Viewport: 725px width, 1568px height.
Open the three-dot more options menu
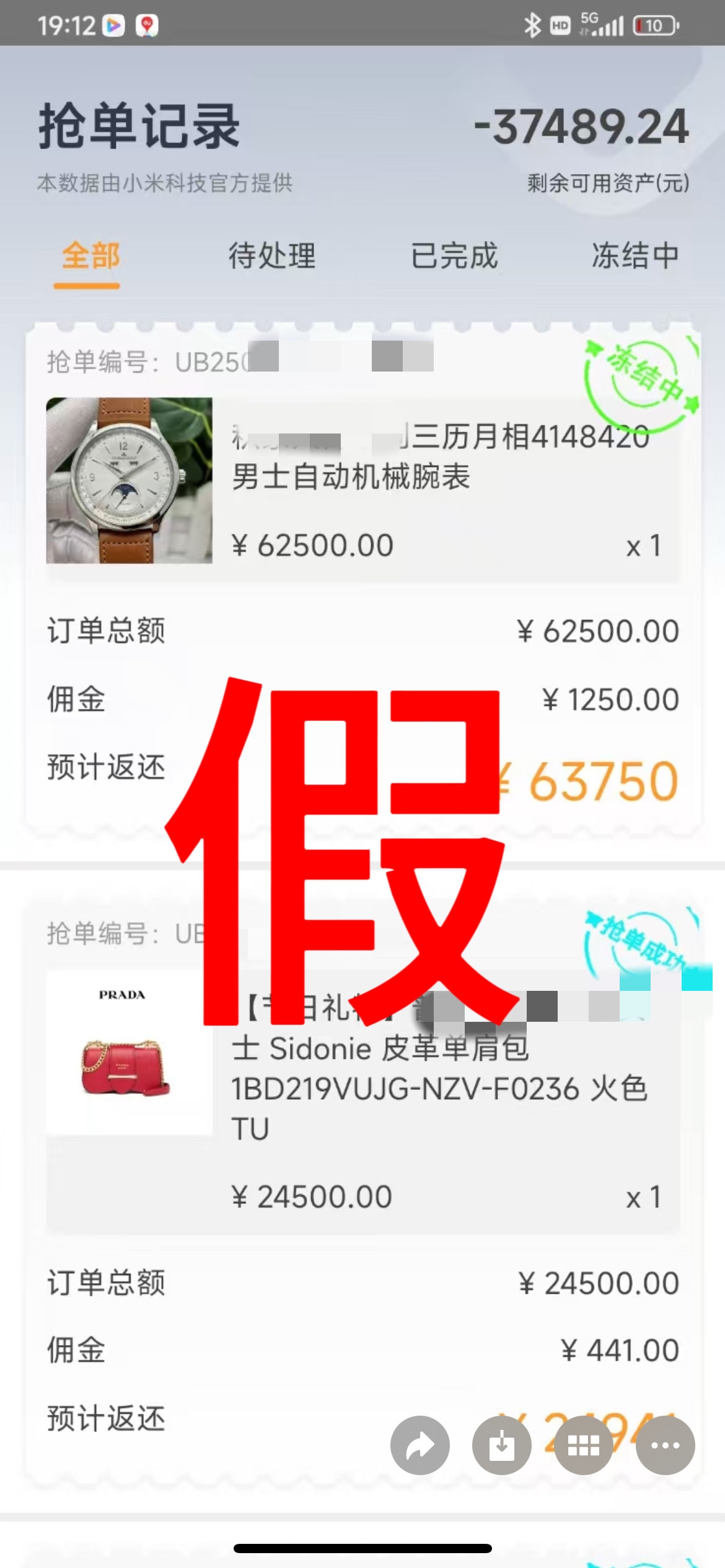666,1445
